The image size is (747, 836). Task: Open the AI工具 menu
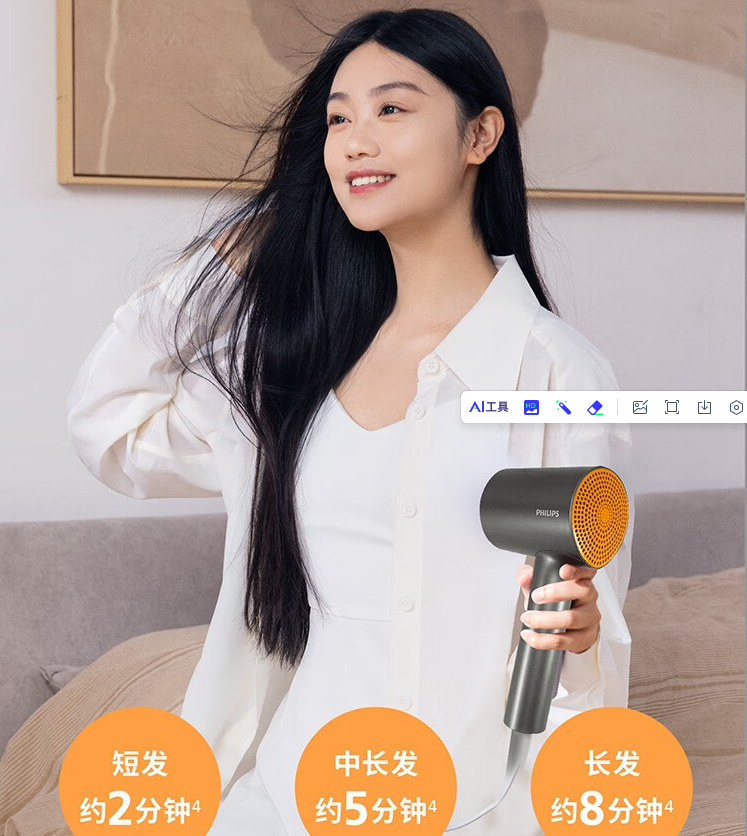(489, 407)
